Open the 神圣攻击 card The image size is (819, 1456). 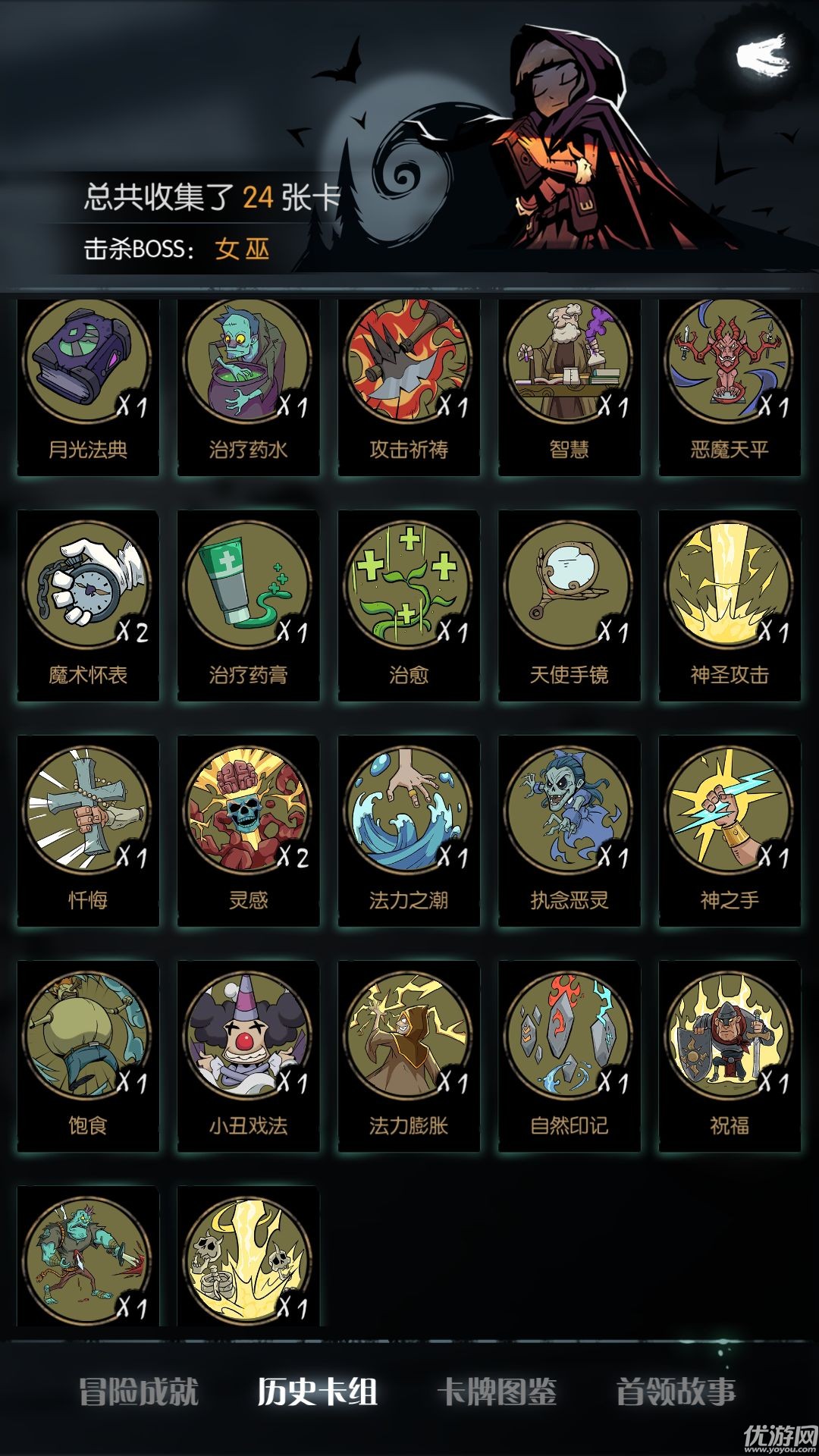730,604
